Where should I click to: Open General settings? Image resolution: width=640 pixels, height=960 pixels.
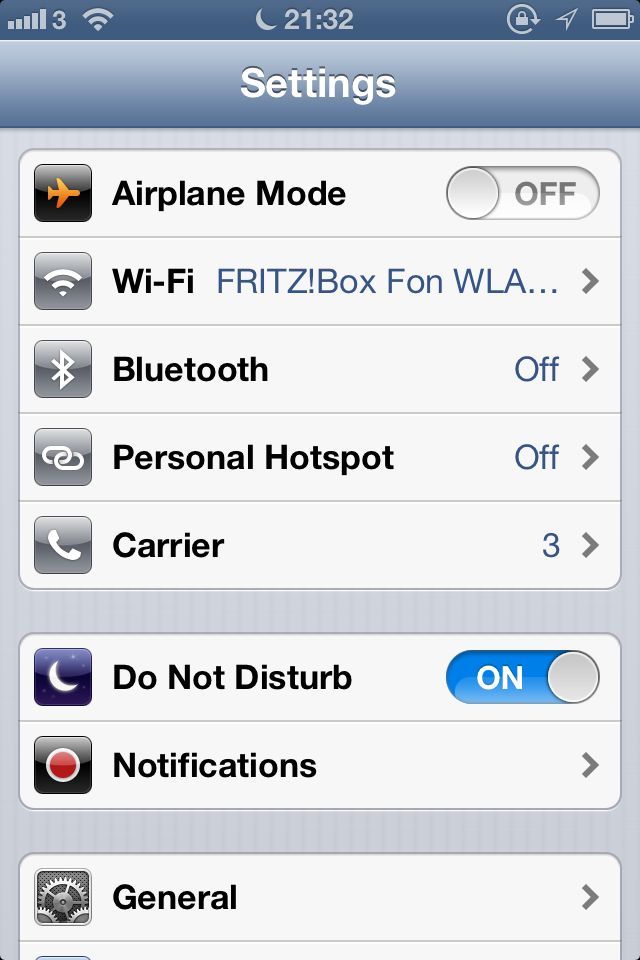320,897
